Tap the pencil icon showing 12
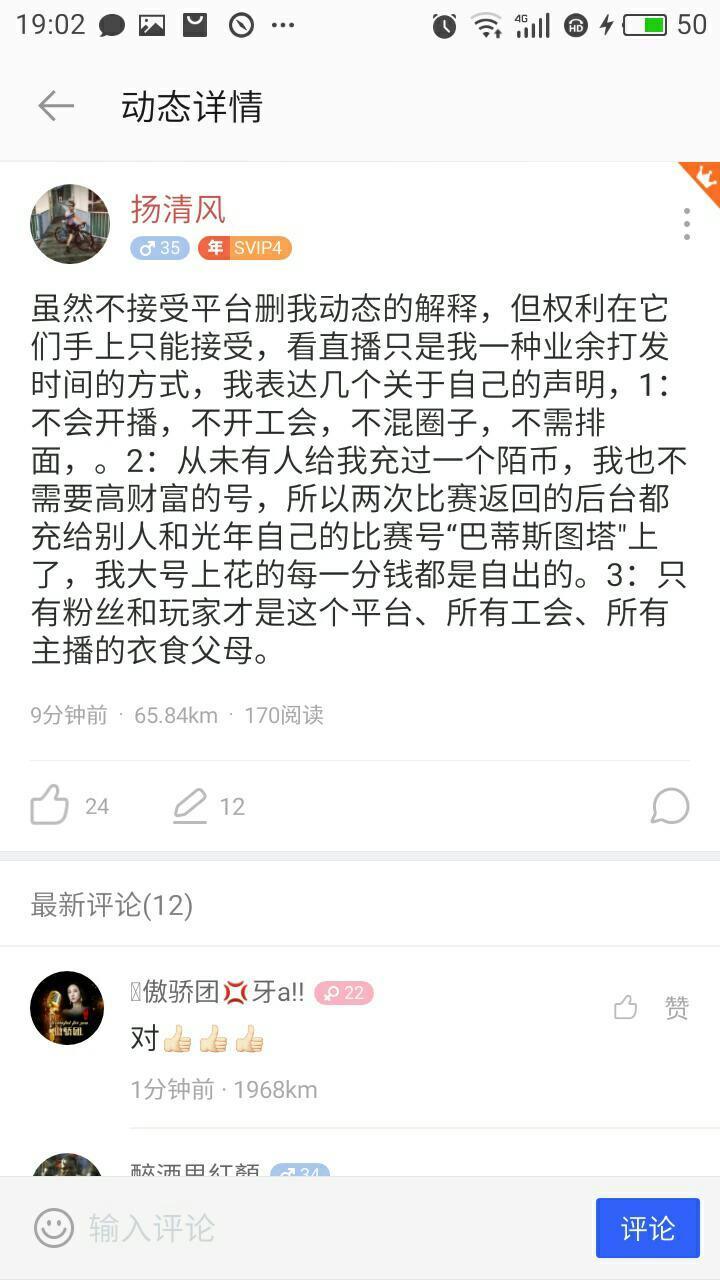The width and height of the screenshot is (720, 1280). (190, 805)
